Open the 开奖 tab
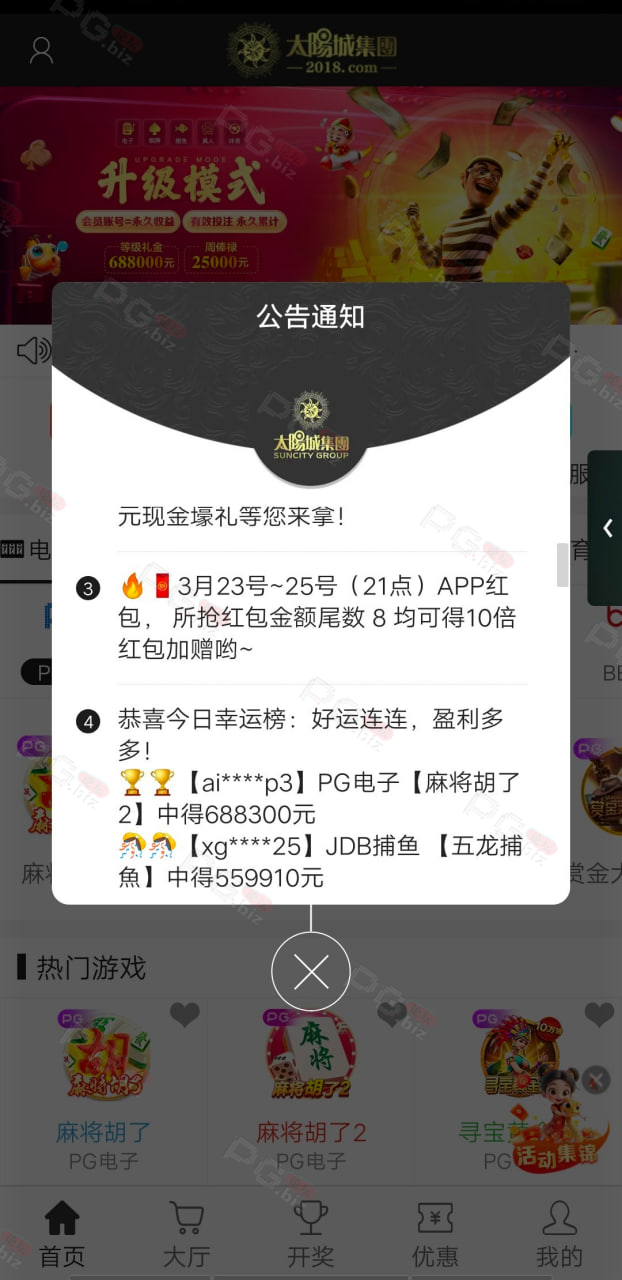 [x=311, y=1234]
